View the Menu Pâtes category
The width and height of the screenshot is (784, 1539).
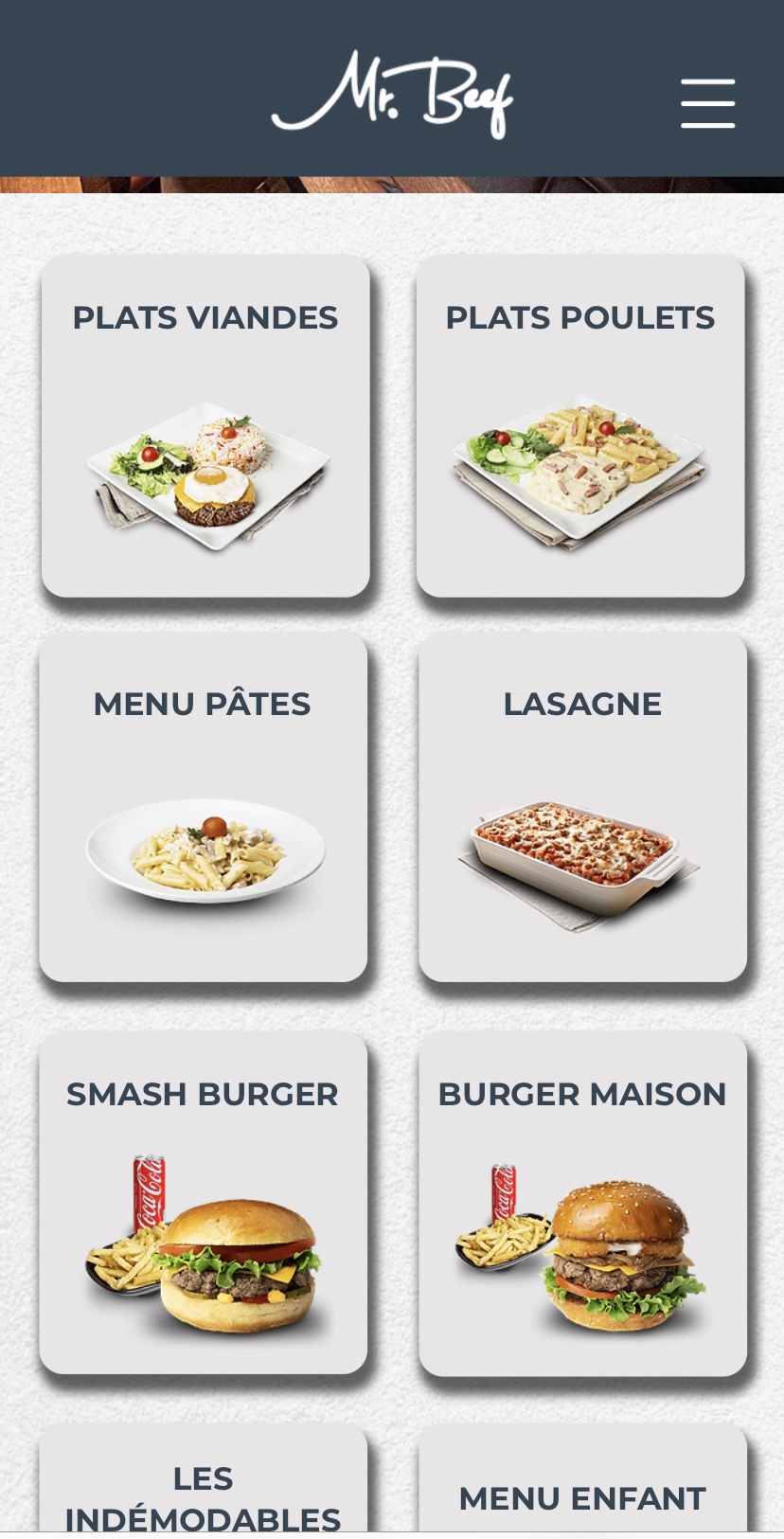pos(204,808)
